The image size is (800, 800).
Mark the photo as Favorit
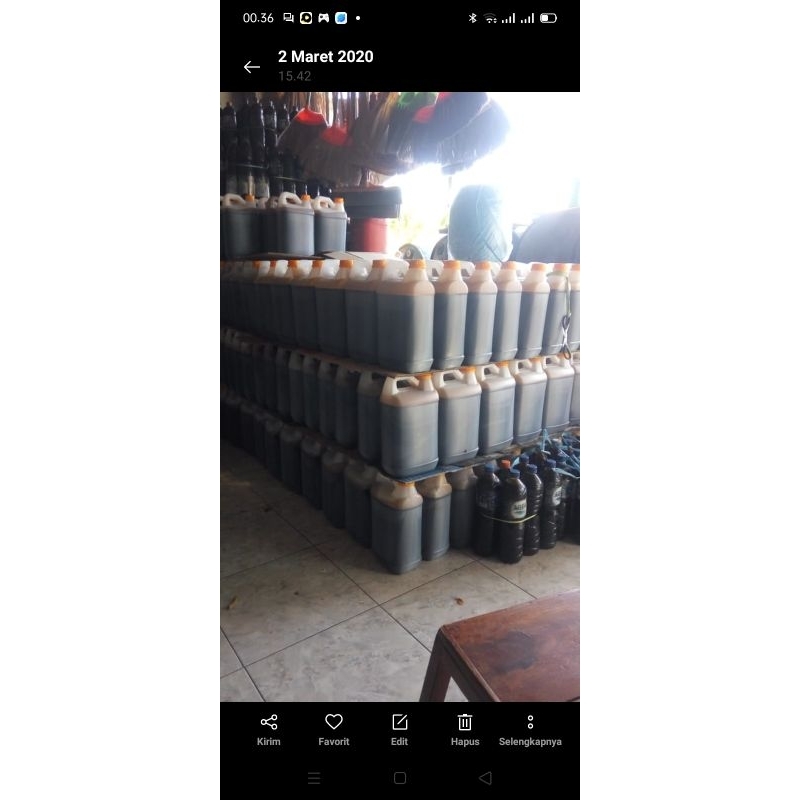(334, 729)
